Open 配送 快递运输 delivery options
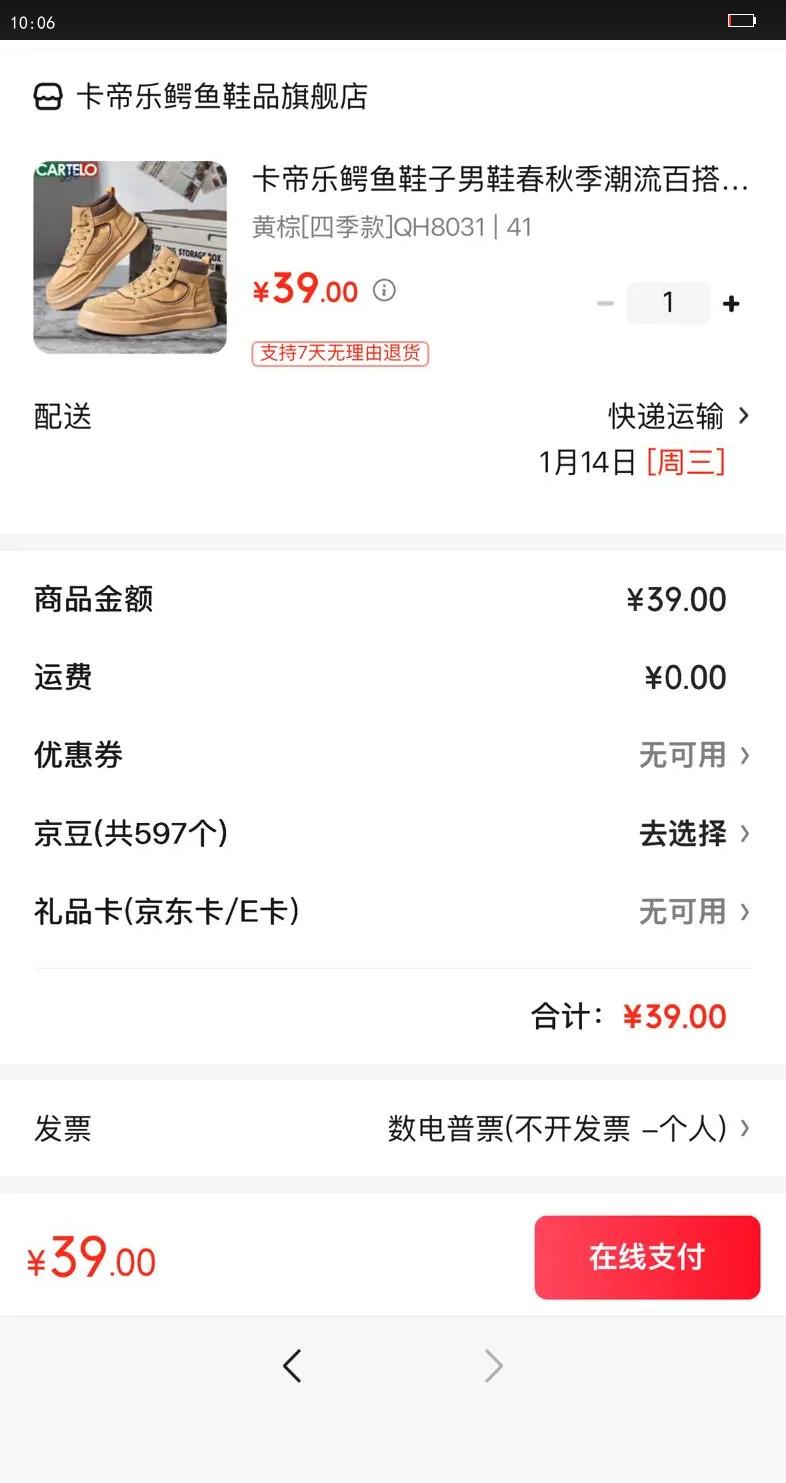The image size is (786, 1483). tap(678, 416)
